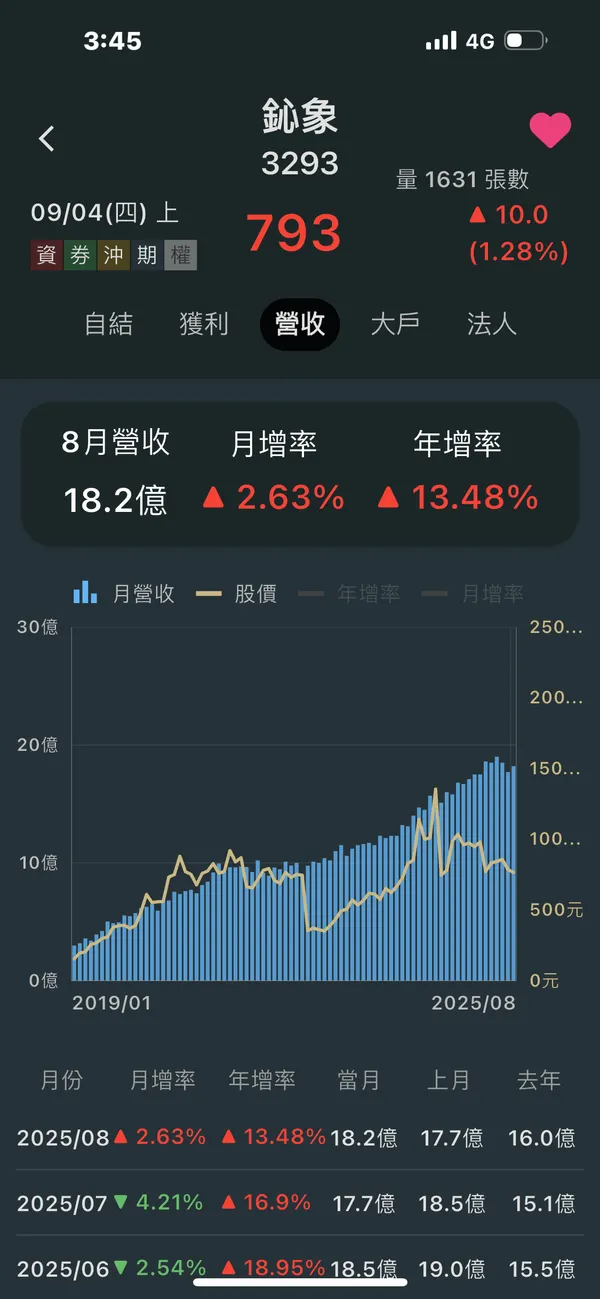Toggle 月營收 series in chart legend
Screen dimensions: 600x1299
(x=125, y=593)
